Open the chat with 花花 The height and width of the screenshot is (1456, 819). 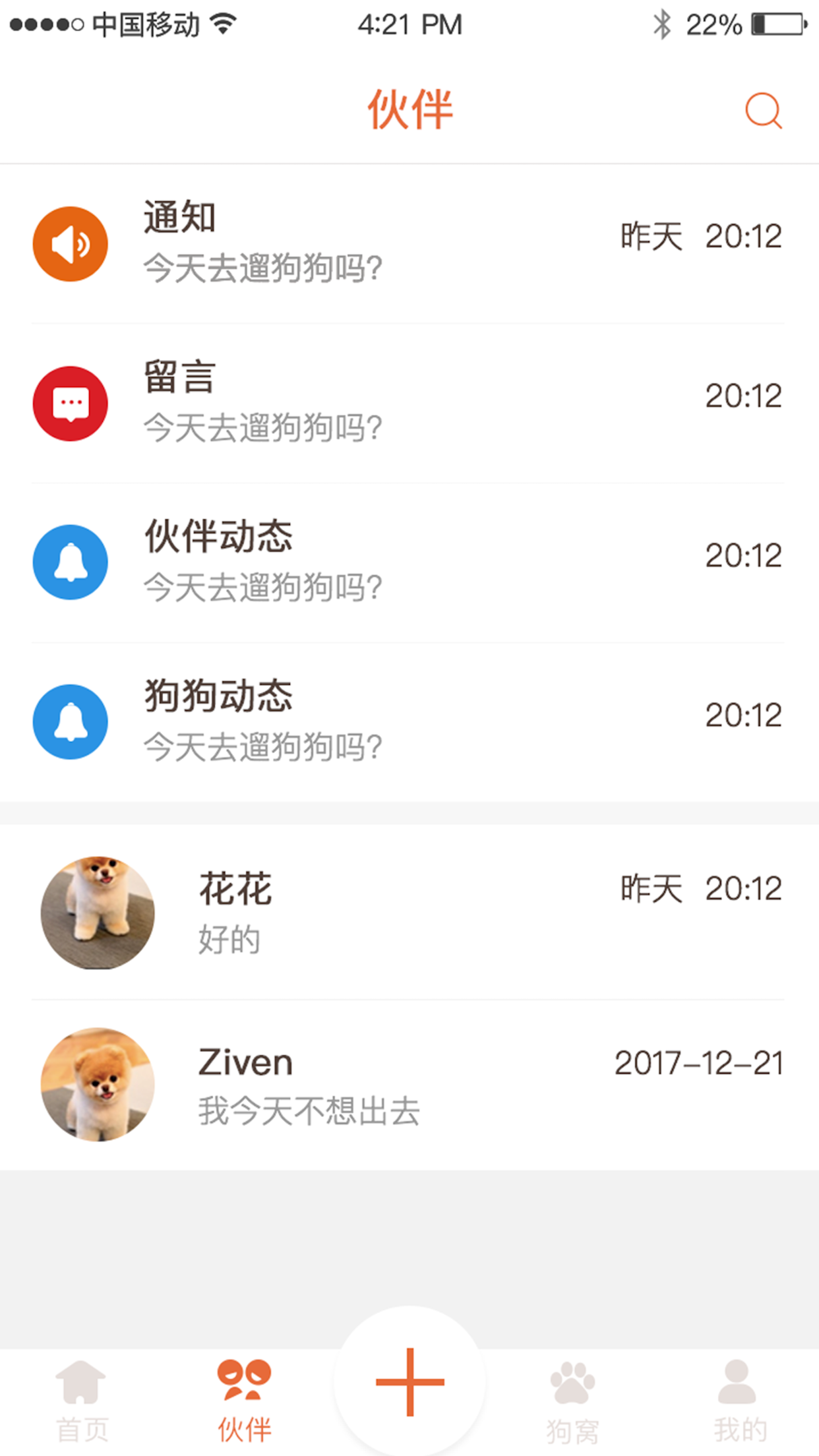409,913
